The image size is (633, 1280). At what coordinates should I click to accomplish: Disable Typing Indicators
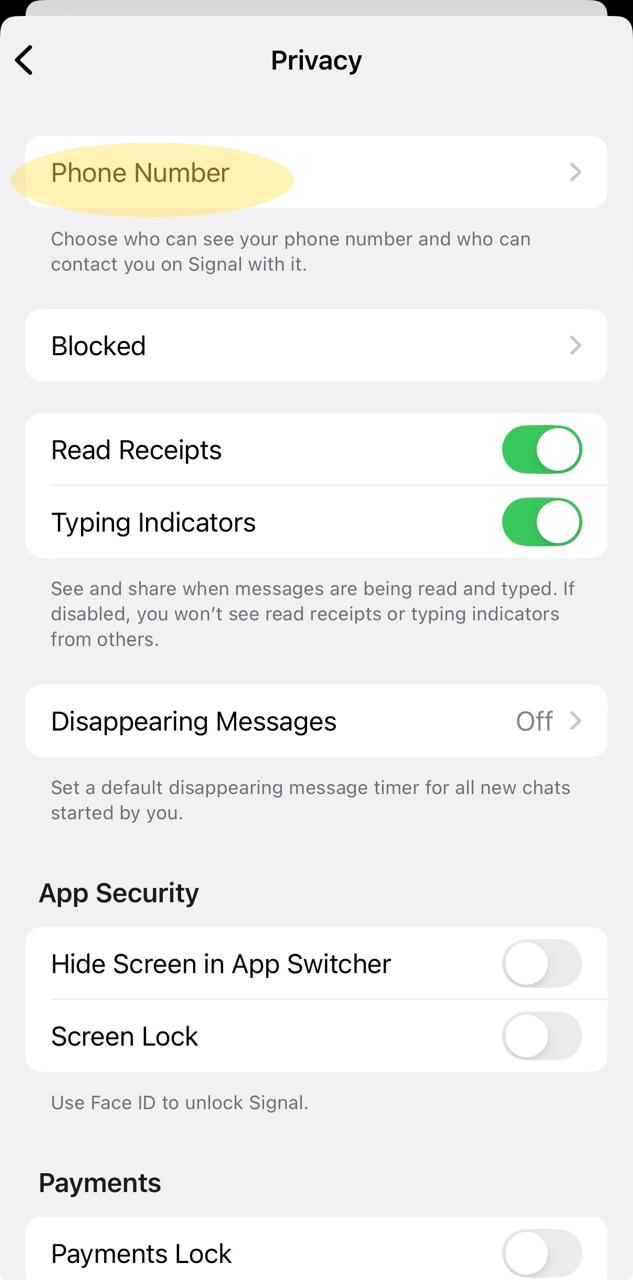541,522
